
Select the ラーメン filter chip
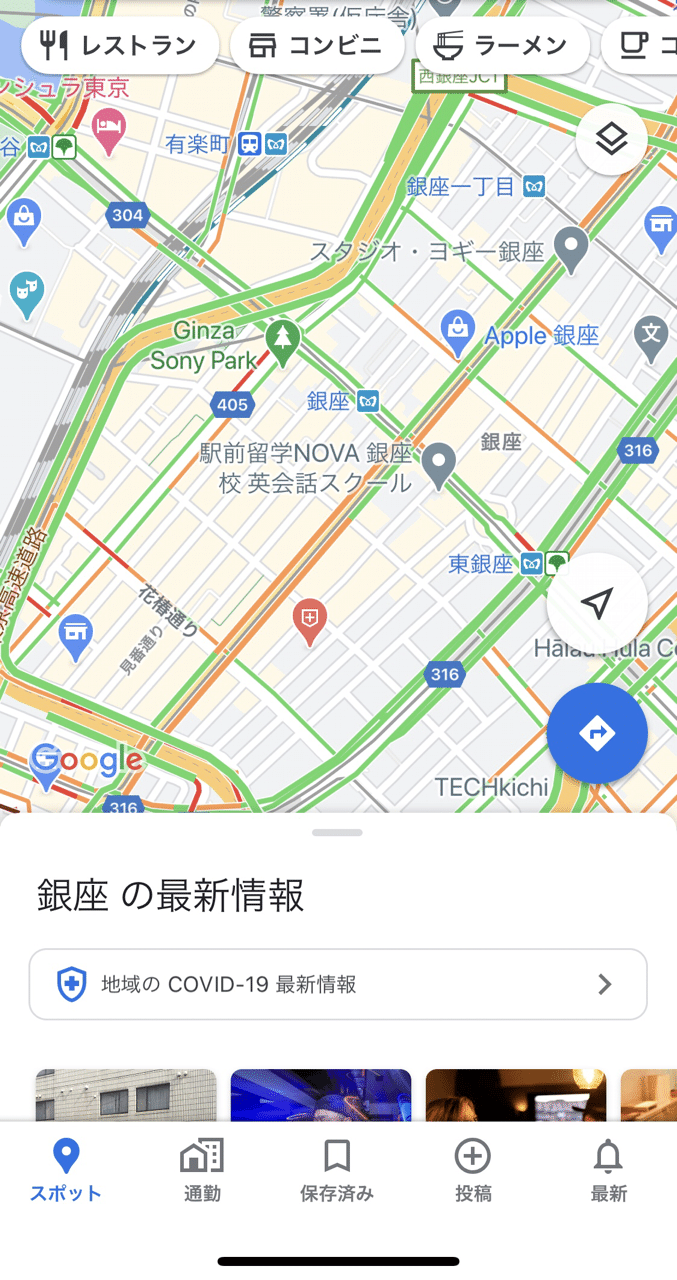503,45
